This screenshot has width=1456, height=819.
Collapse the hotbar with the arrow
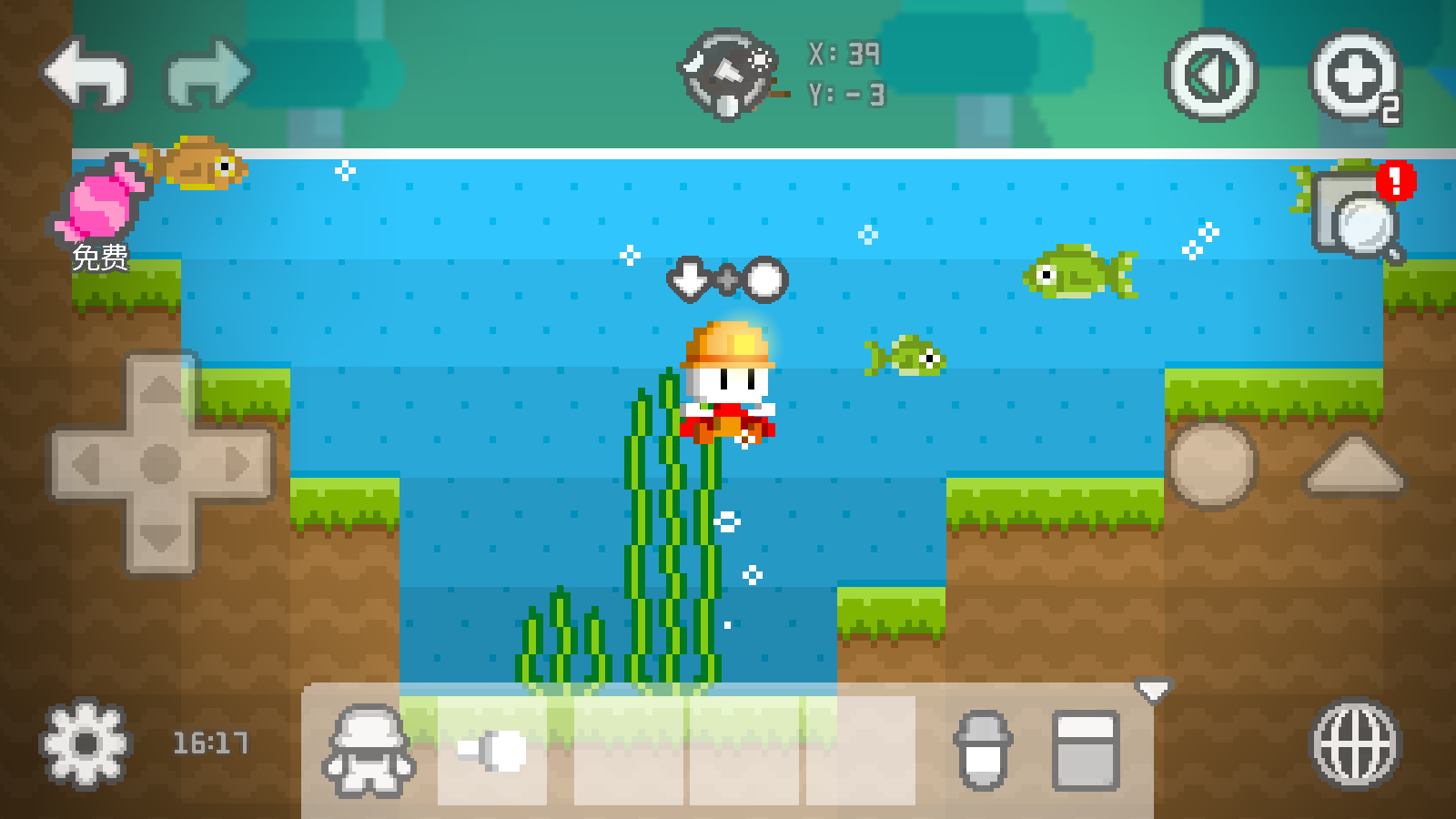[1153, 692]
